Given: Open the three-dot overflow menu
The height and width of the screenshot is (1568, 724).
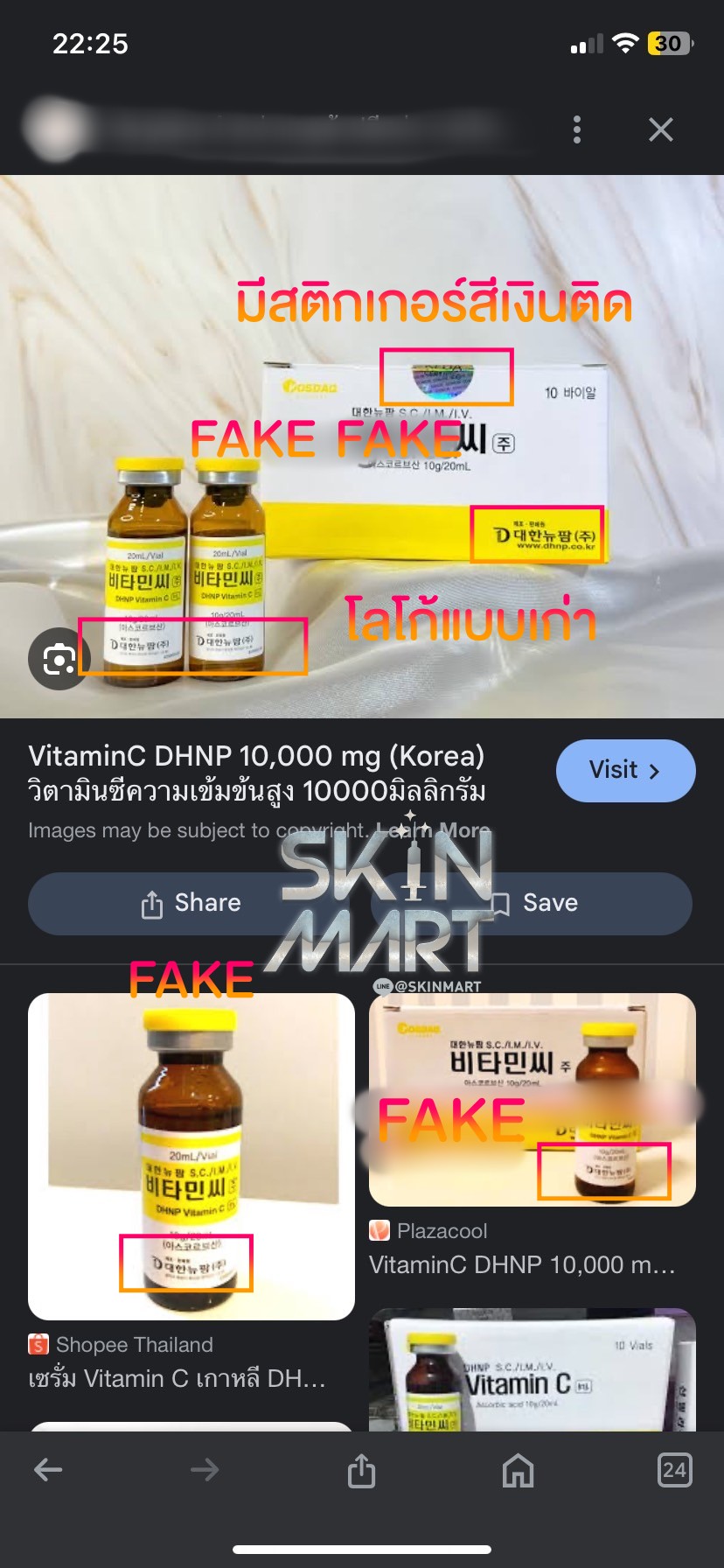Looking at the screenshot, I should coord(577,129).
